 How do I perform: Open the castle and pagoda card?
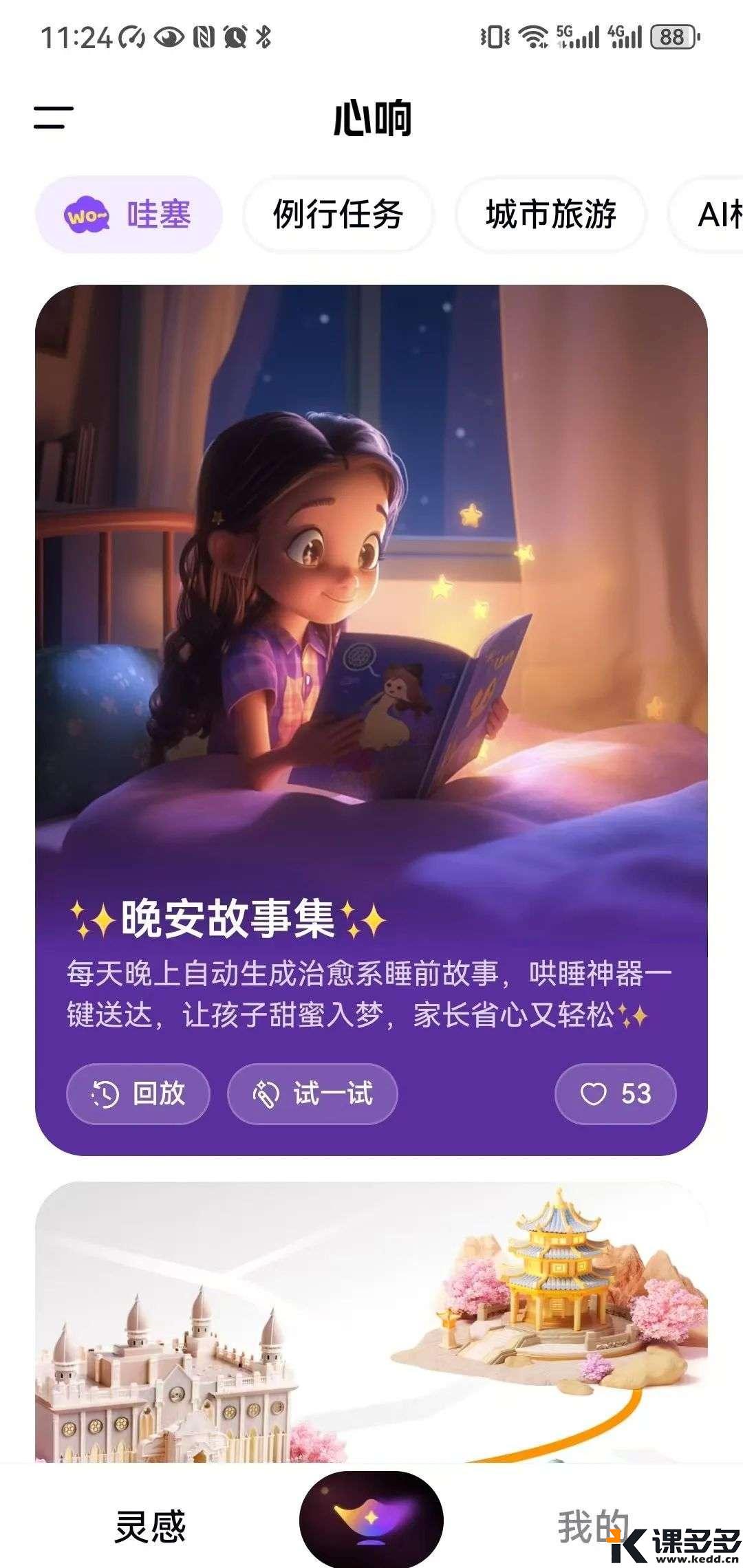pyautogui.click(x=371, y=1320)
